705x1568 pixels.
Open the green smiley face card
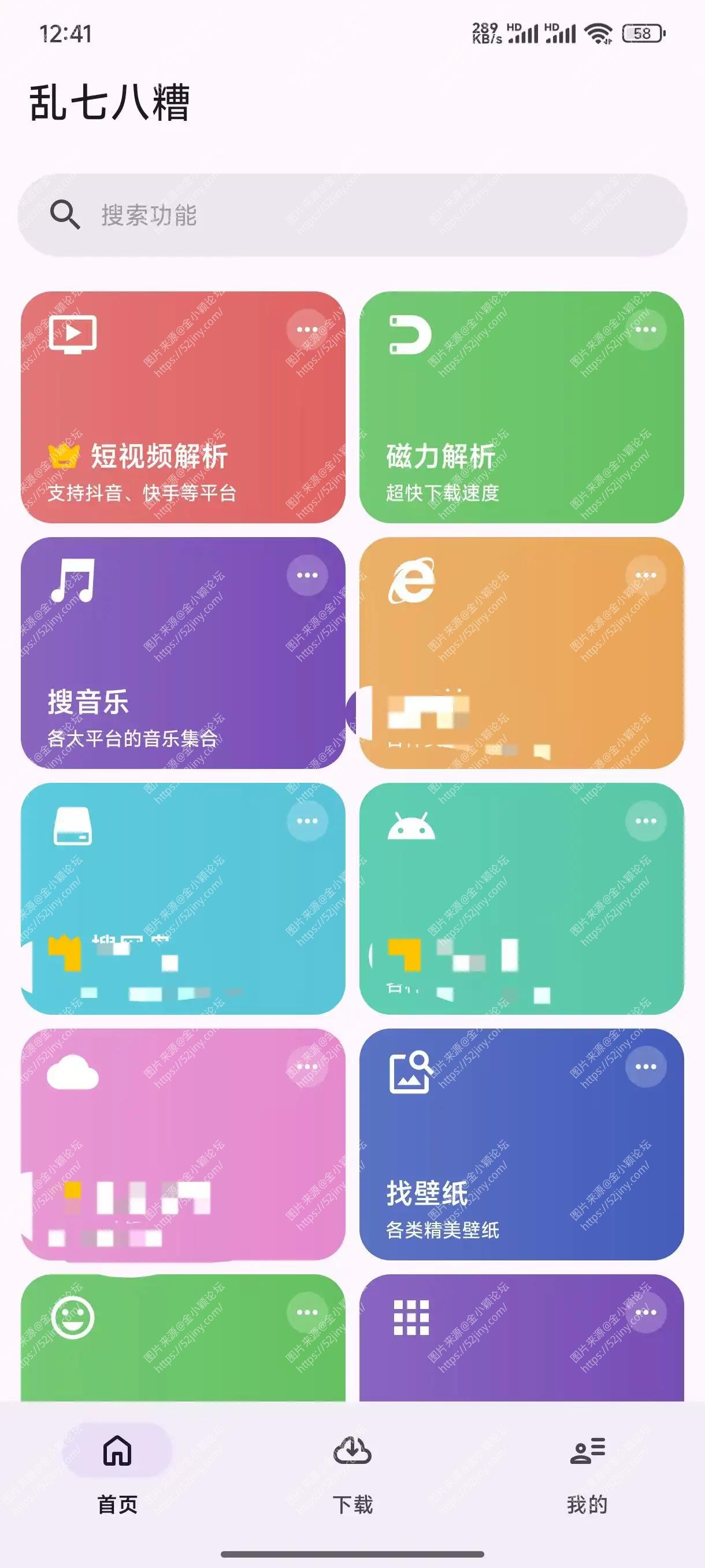[x=183, y=1339]
